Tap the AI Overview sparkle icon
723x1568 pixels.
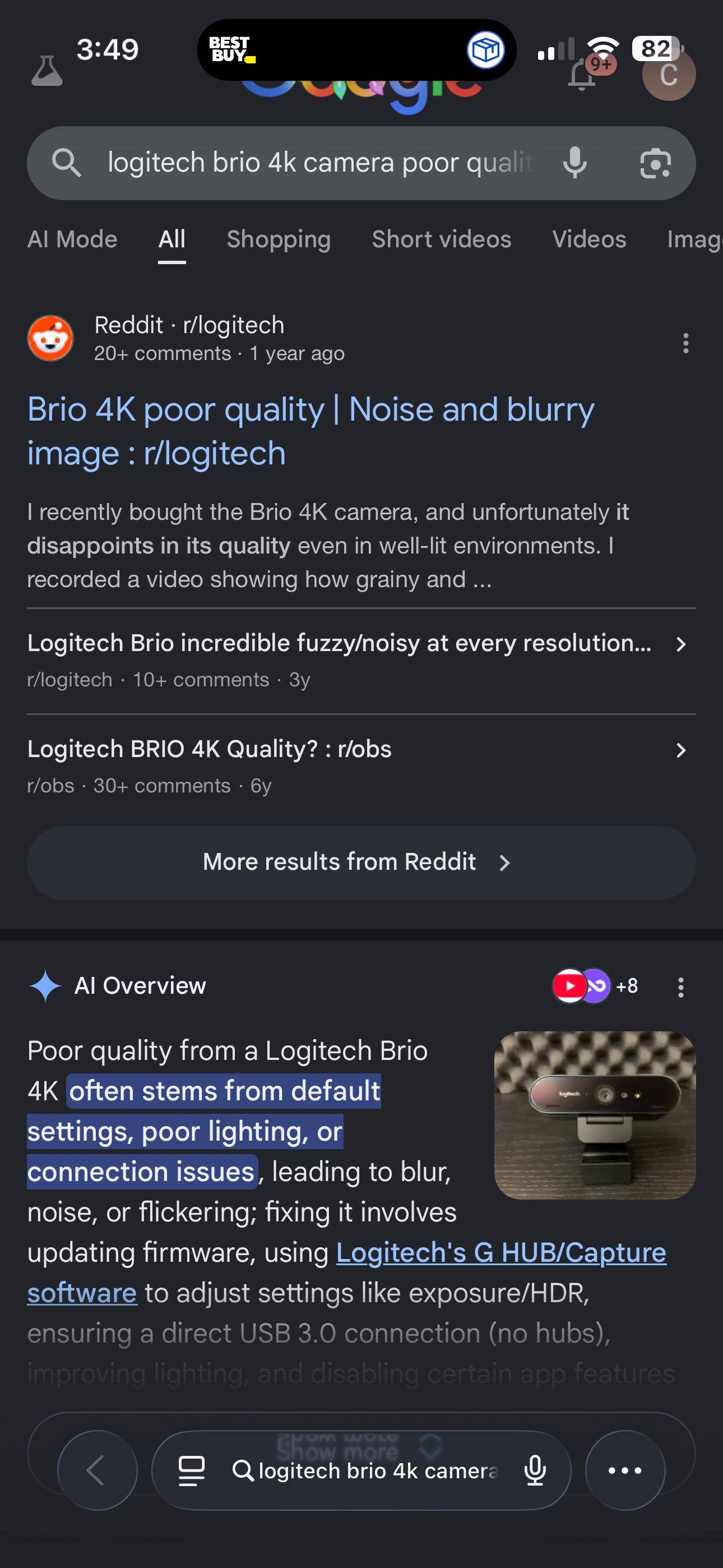[47, 985]
